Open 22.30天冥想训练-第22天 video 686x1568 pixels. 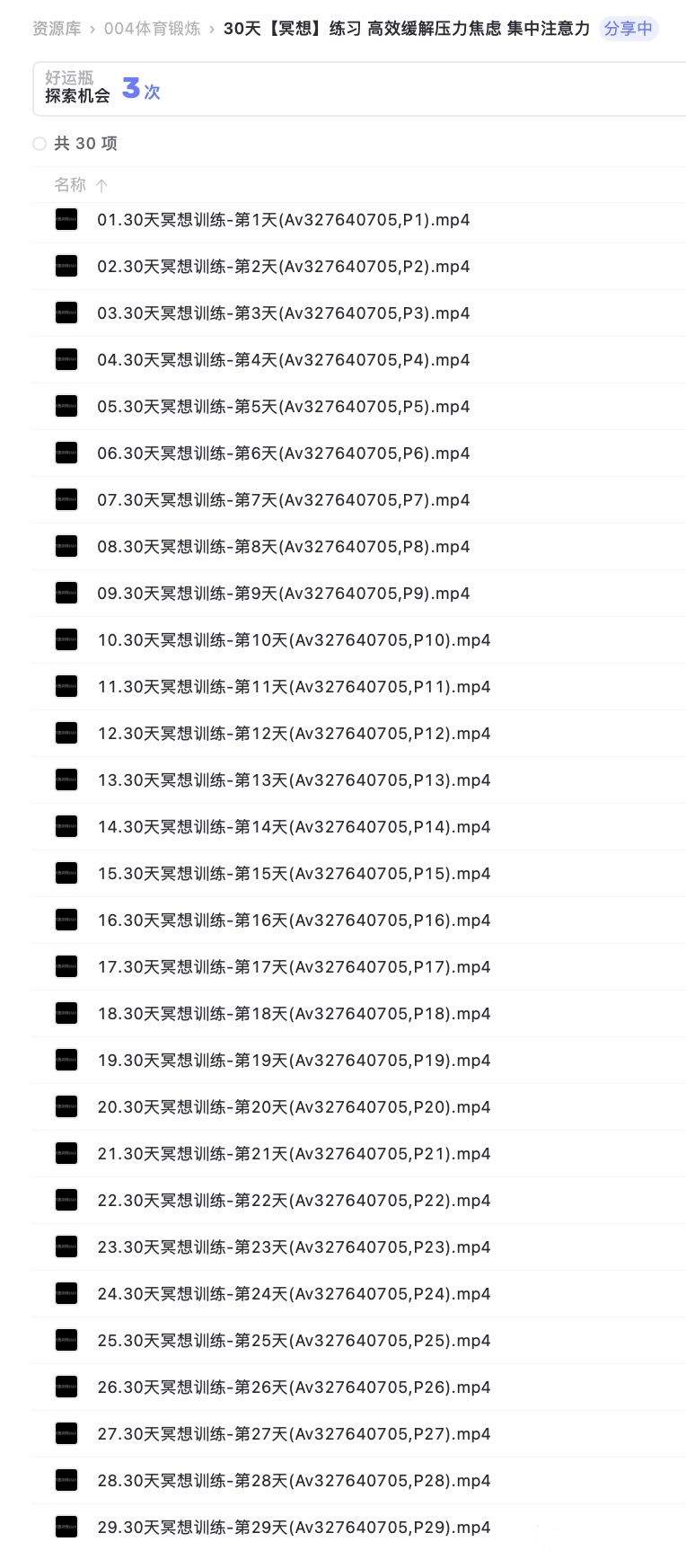point(294,1201)
